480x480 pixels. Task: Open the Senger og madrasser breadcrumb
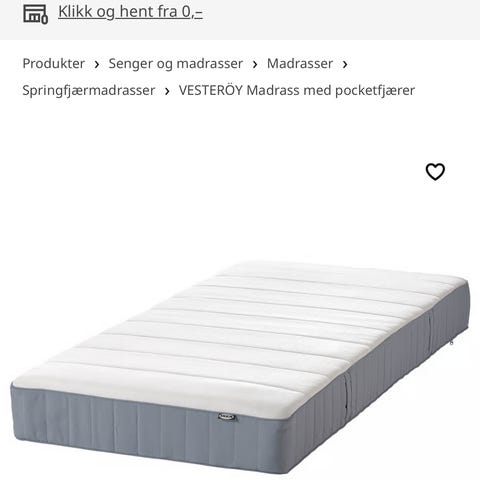(x=176, y=63)
